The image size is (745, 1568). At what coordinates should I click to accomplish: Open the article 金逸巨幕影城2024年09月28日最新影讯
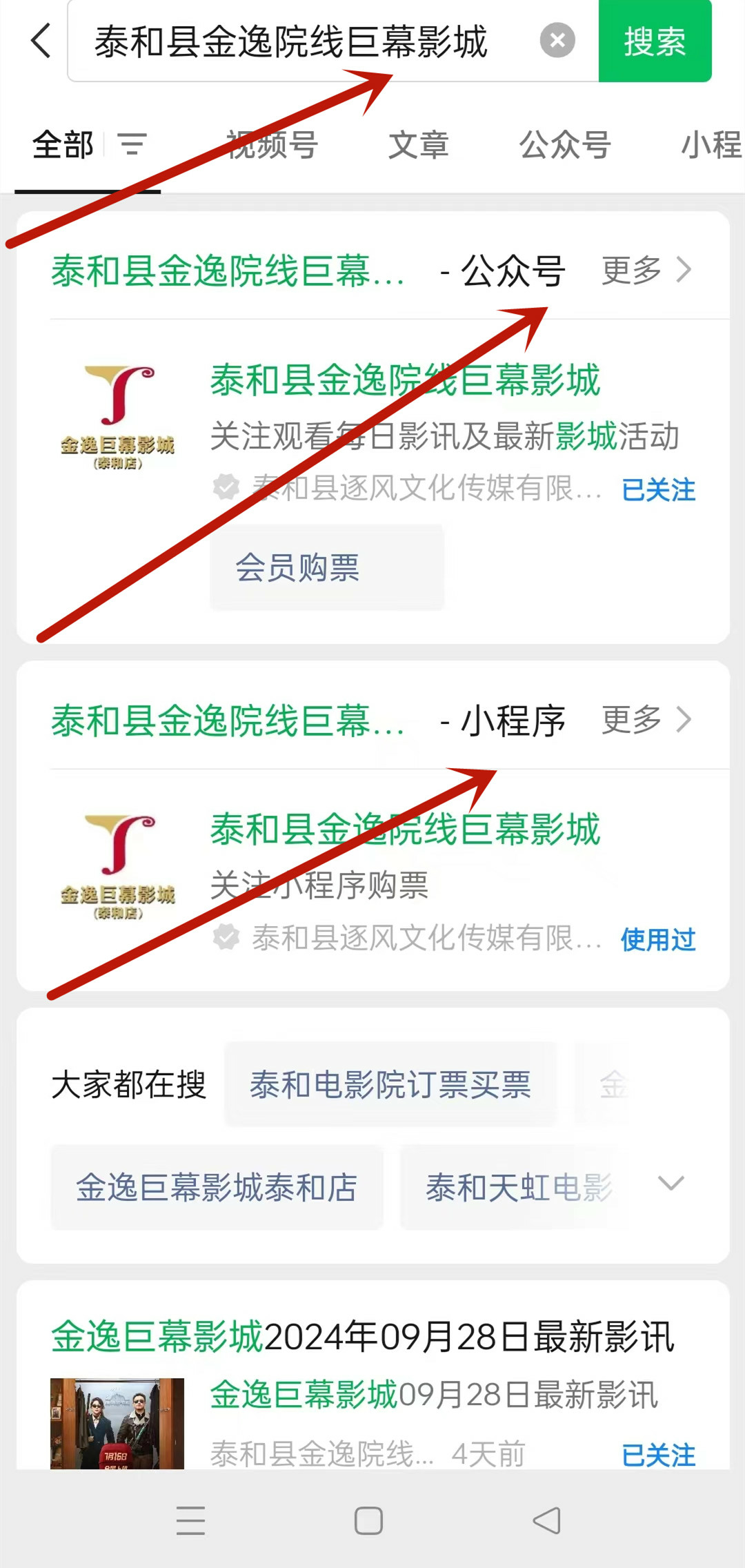(x=363, y=1337)
